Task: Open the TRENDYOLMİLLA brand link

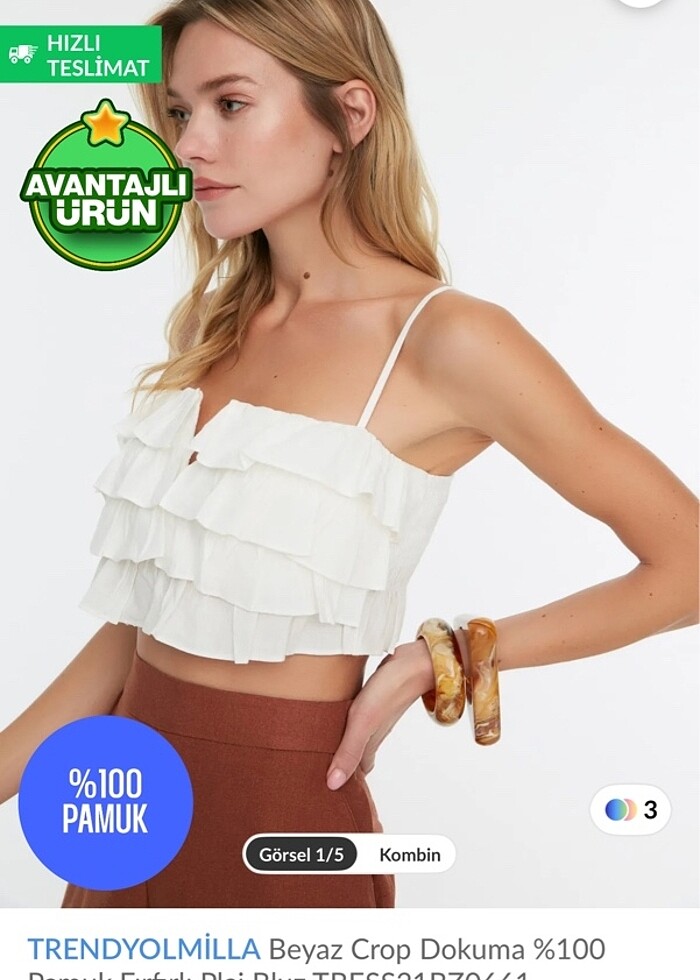Action: click(x=143, y=949)
